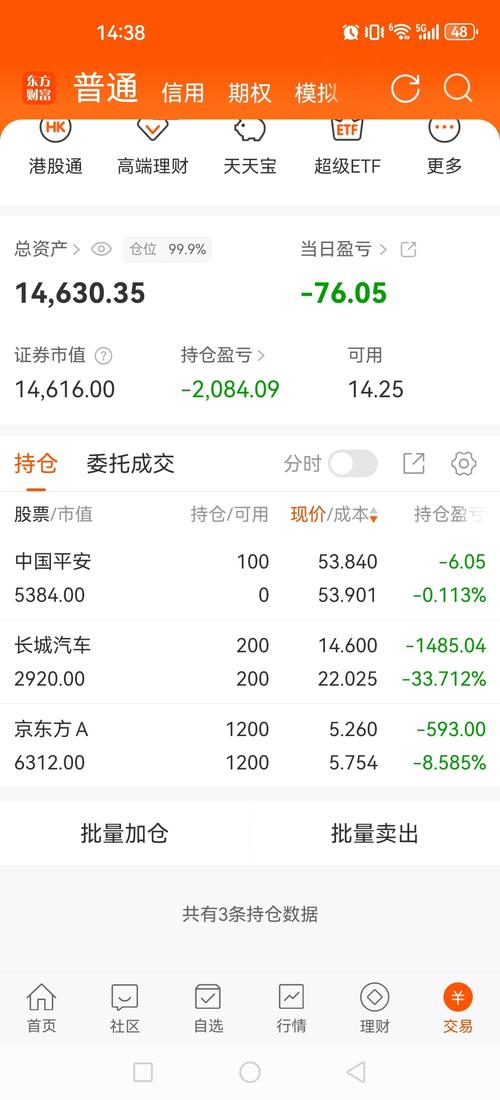Open the 更多 shortcuts menu
Image resolution: width=500 pixels, height=1100 pixels.
(445, 148)
